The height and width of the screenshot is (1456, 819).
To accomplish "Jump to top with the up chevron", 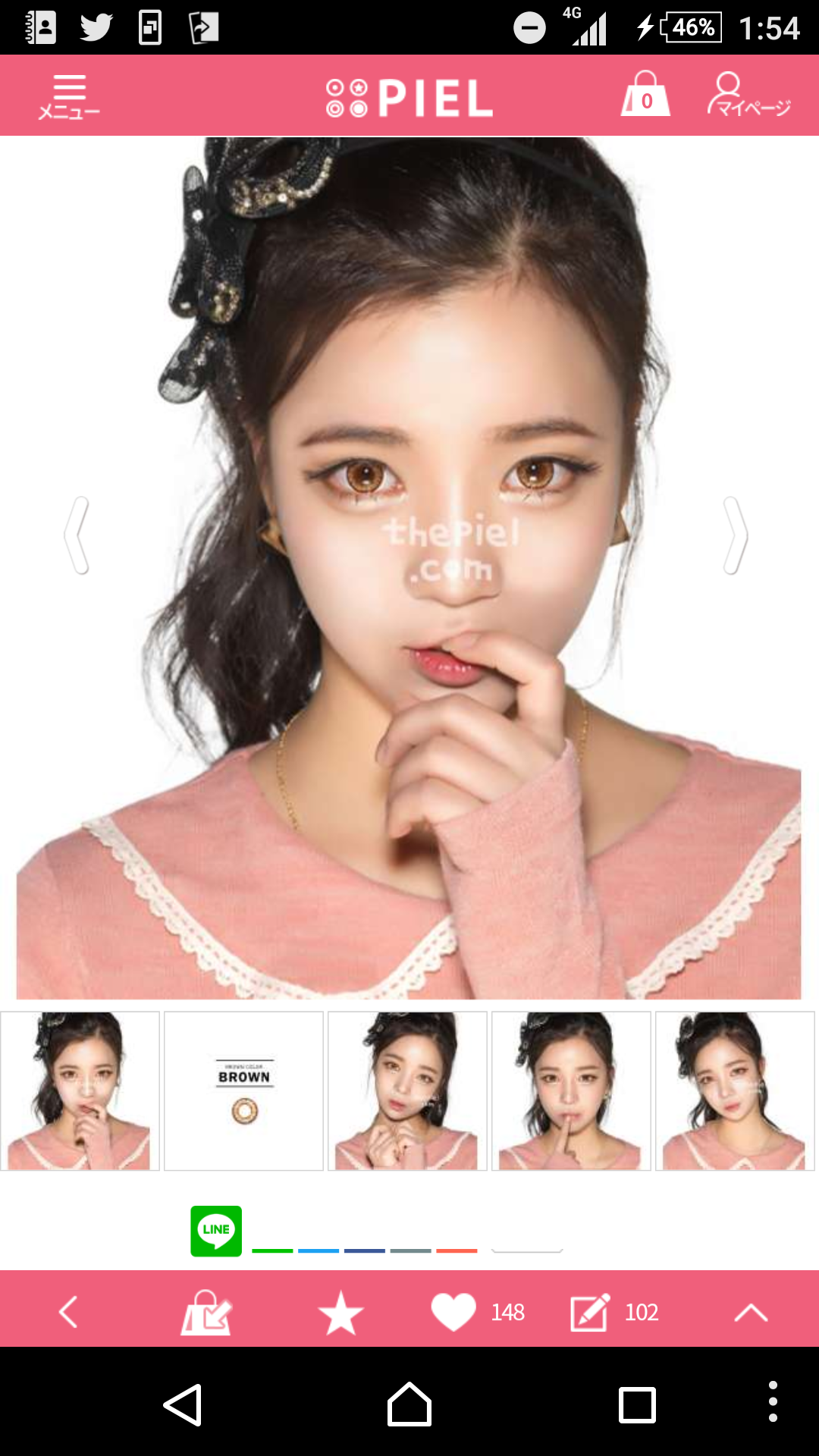I will coord(751,1312).
